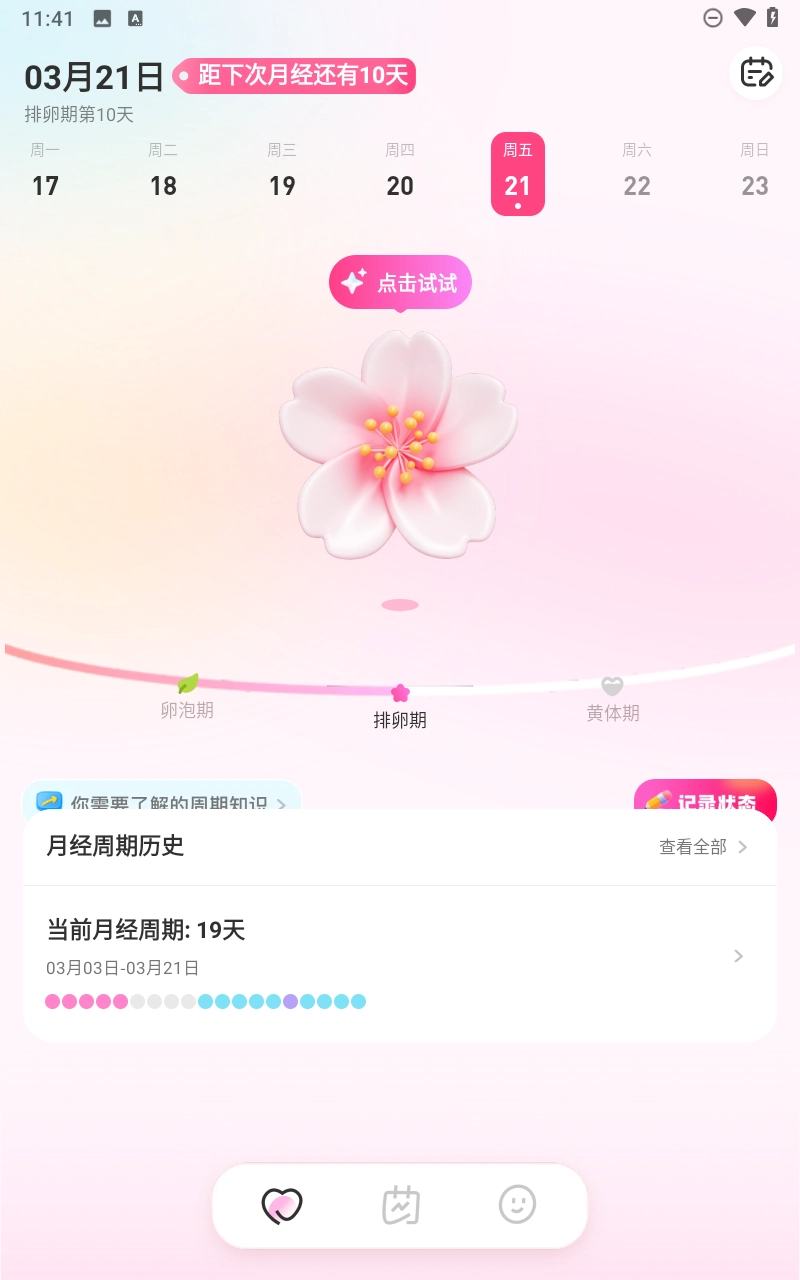Image resolution: width=800 pixels, height=1280 pixels.
Task: Tap the 点击试试 bubble
Action: [400, 281]
